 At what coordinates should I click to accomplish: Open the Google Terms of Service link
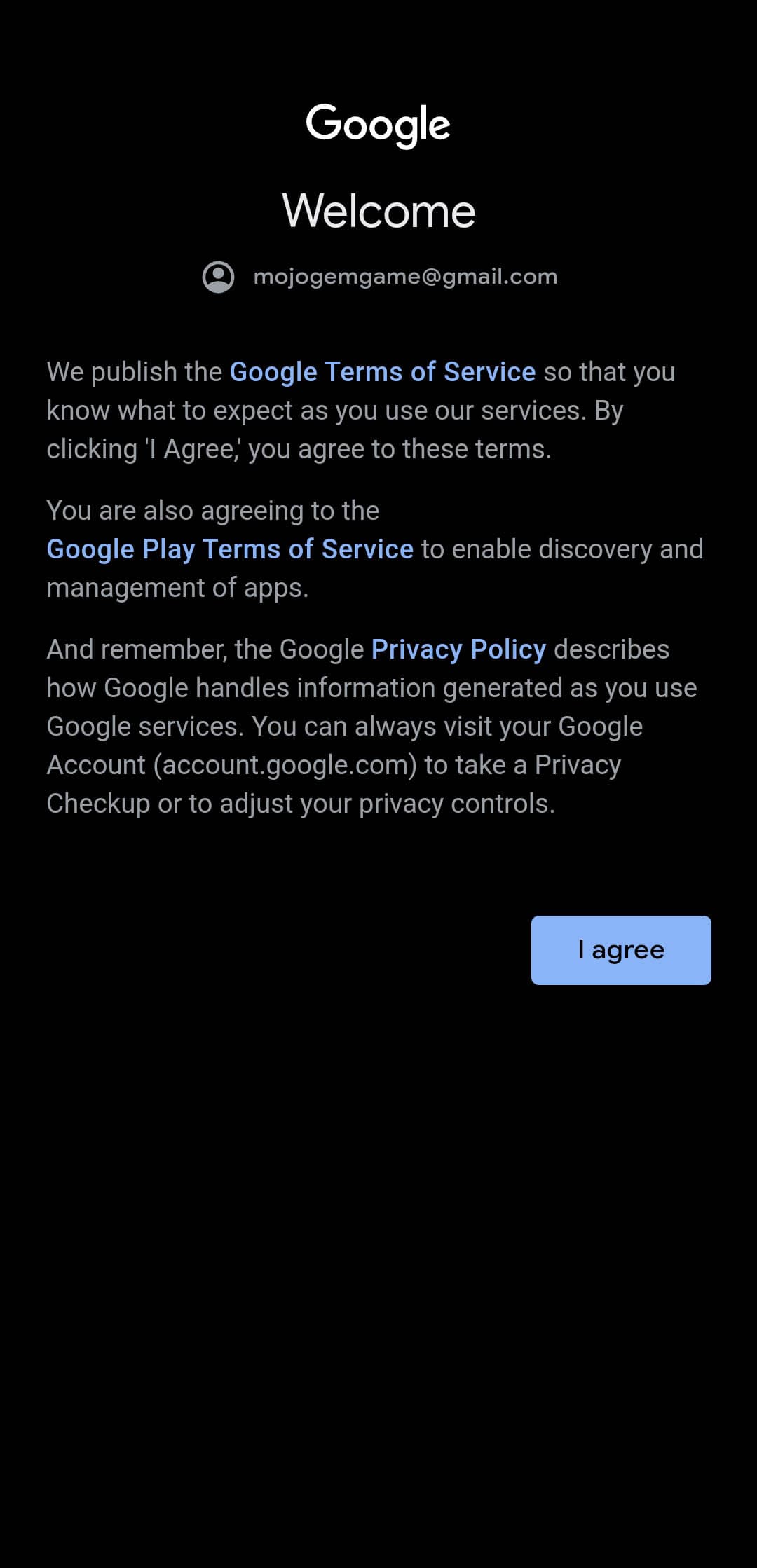pyautogui.click(x=382, y=372)
